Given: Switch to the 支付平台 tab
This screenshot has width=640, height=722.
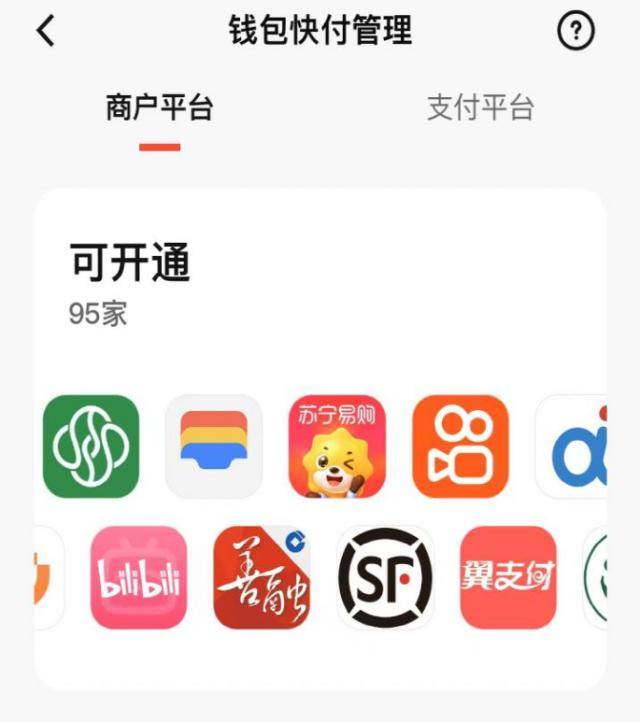Looking at the screenshot, I should coord(480,108).
